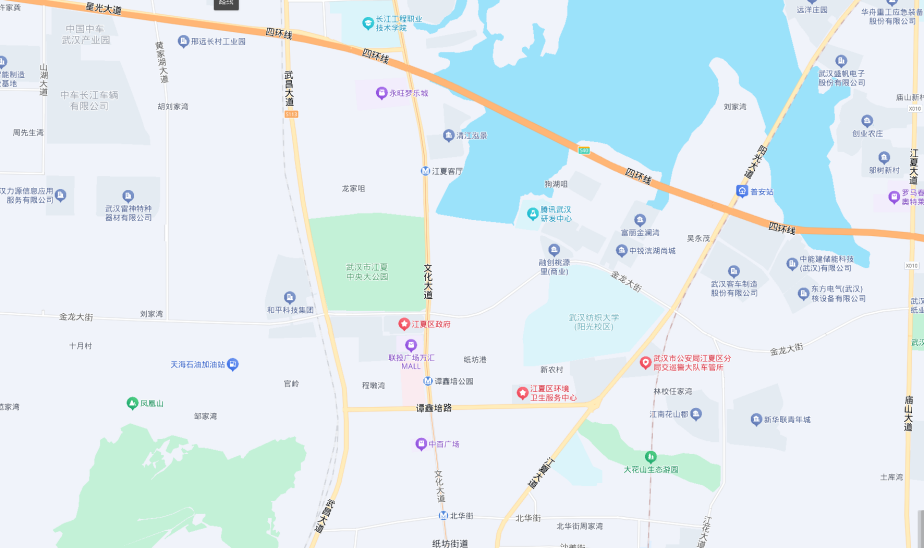Tap the 腾讯武汉研发中心 marker
The width and height of the screenshot is (924, 548).
(531, 212)
